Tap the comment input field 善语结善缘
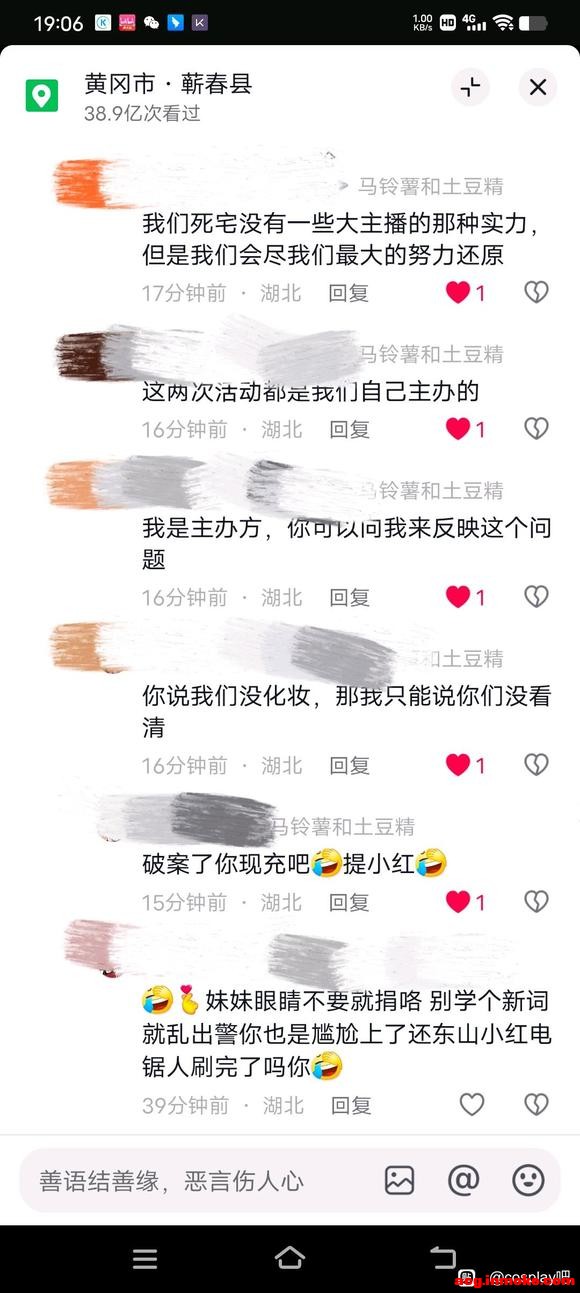This screenshot has width=580, height=1293. 196,1181
